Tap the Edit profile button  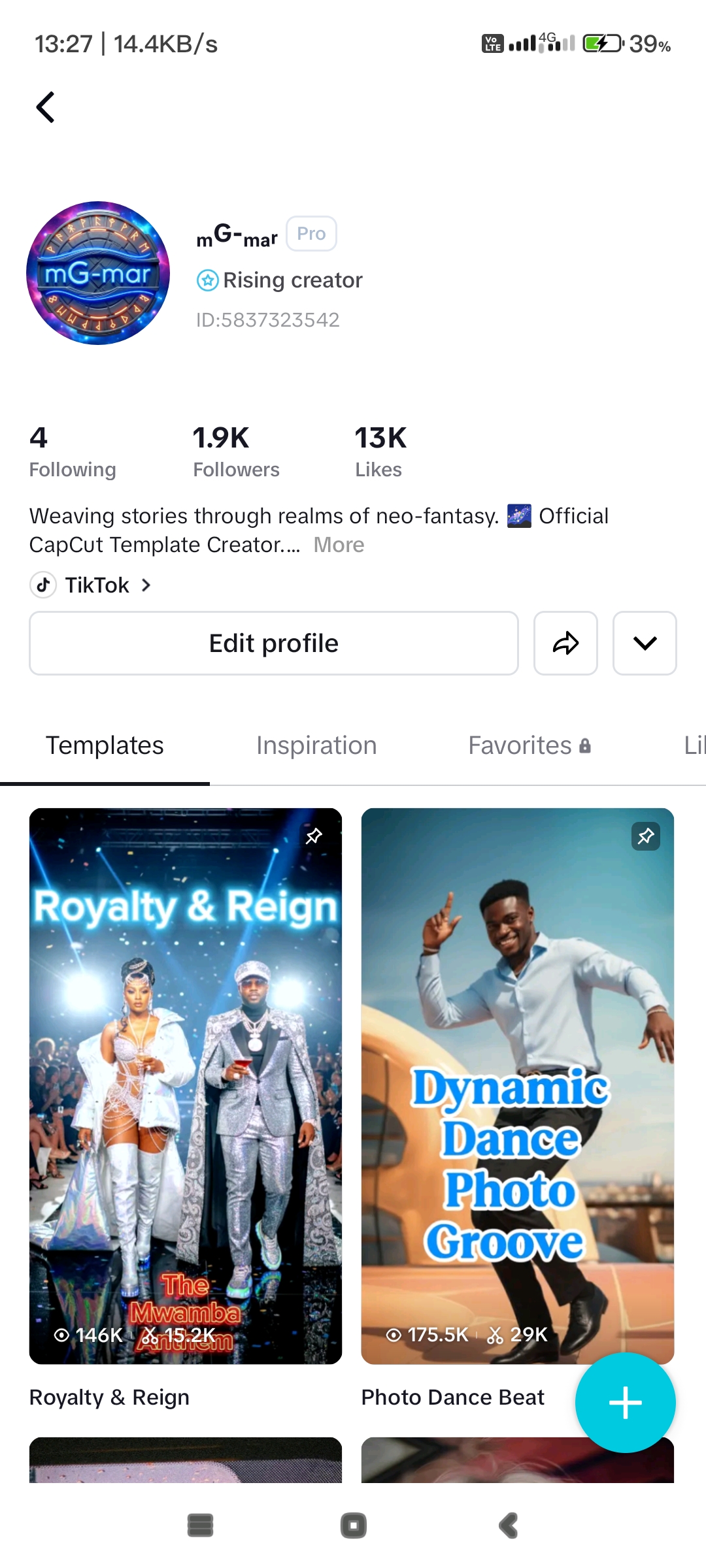pos(273,644)
